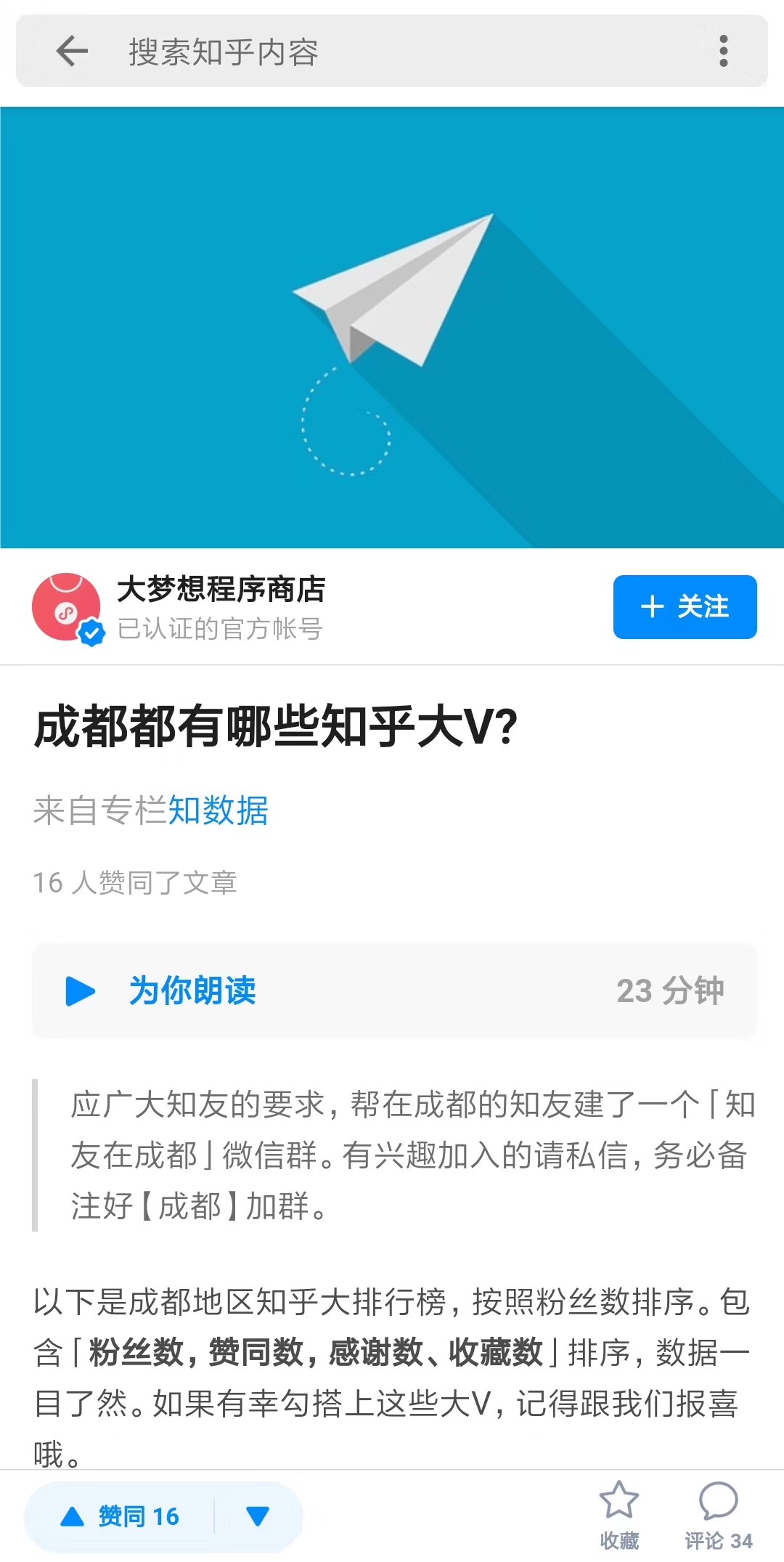Open the author profile 大梦想程序商店
This screenshot has width=784, height=1562.
221,589
